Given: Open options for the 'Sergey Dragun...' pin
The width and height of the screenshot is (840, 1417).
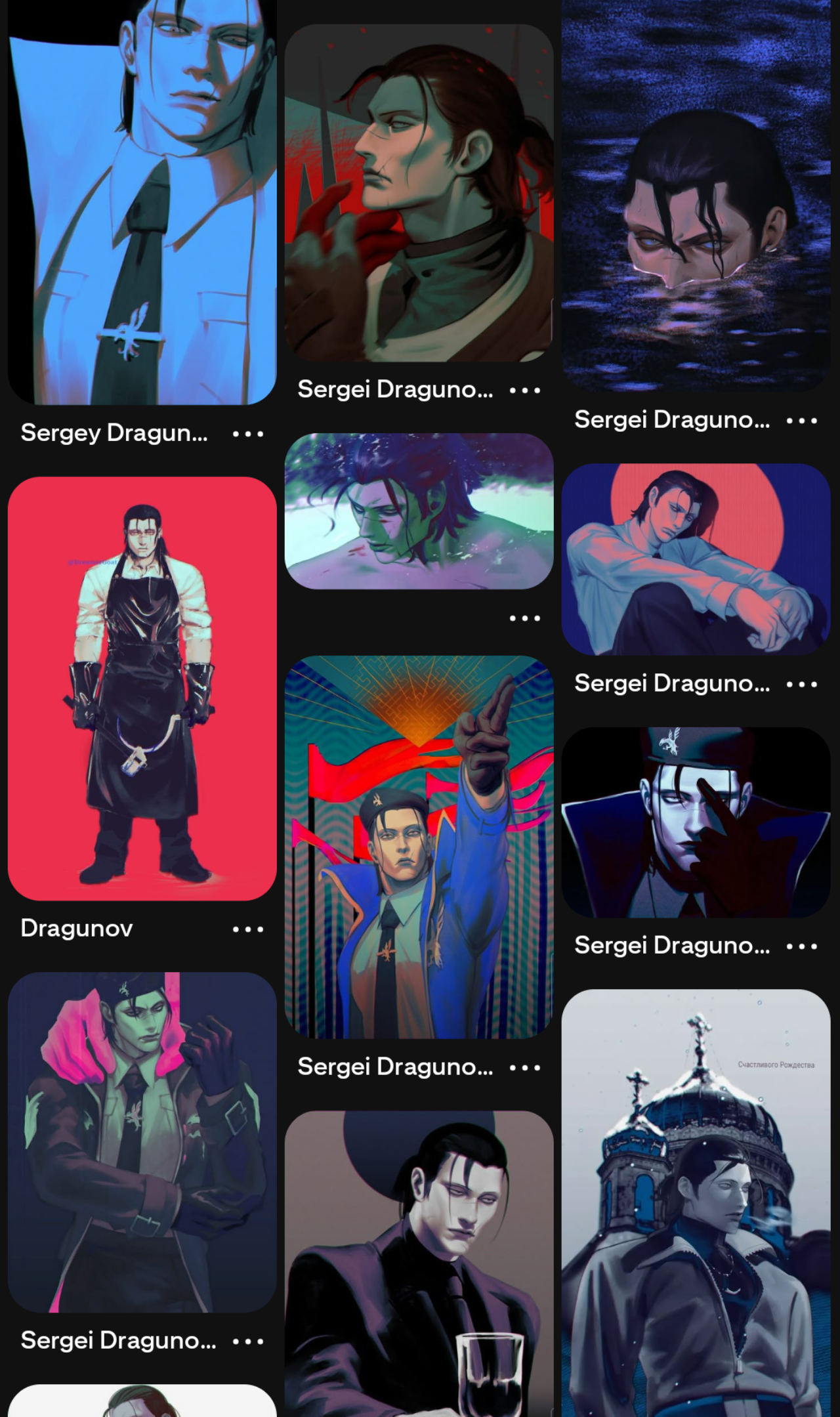Looking at the screenshot, I should (x=248, y=434).
